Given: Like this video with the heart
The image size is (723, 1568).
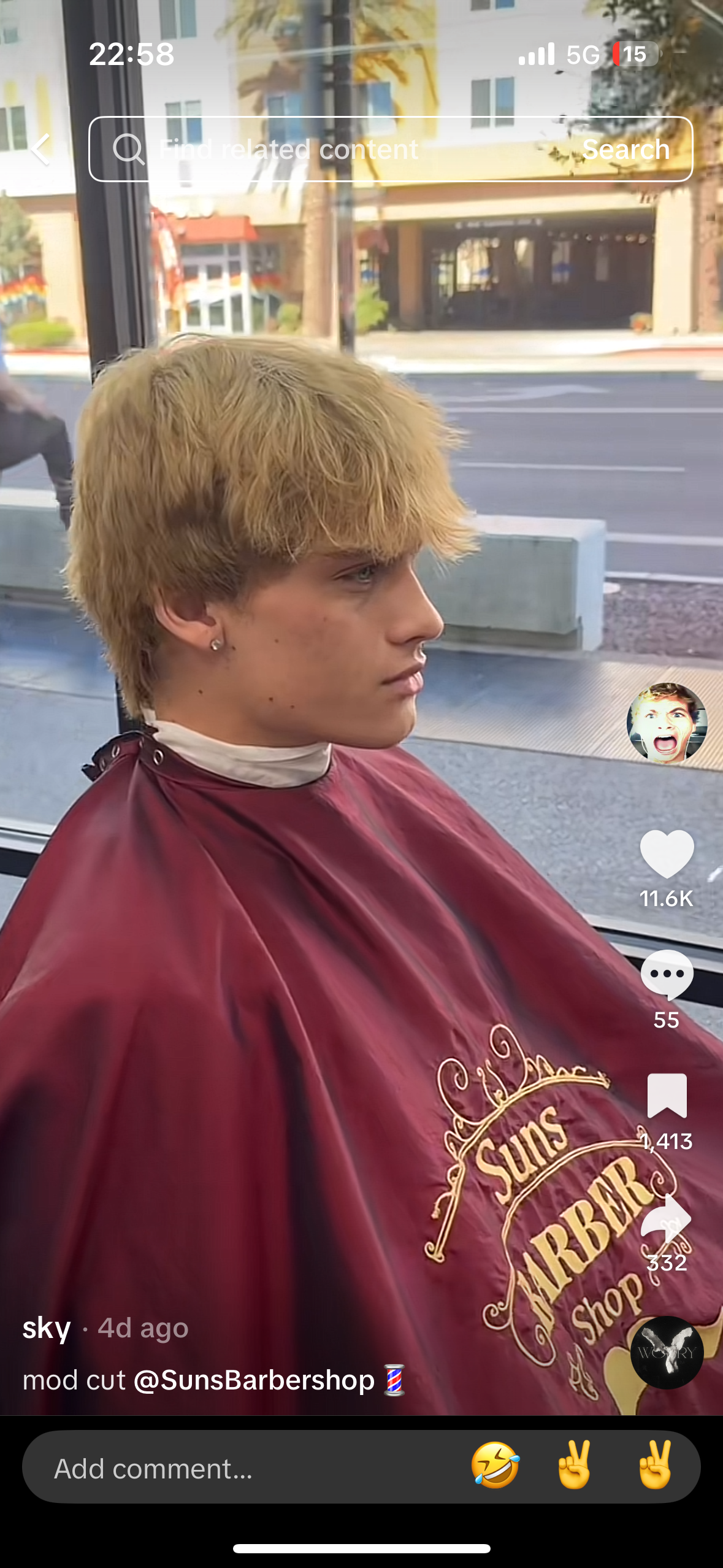Looking at the screenshot, I should 667,853.
